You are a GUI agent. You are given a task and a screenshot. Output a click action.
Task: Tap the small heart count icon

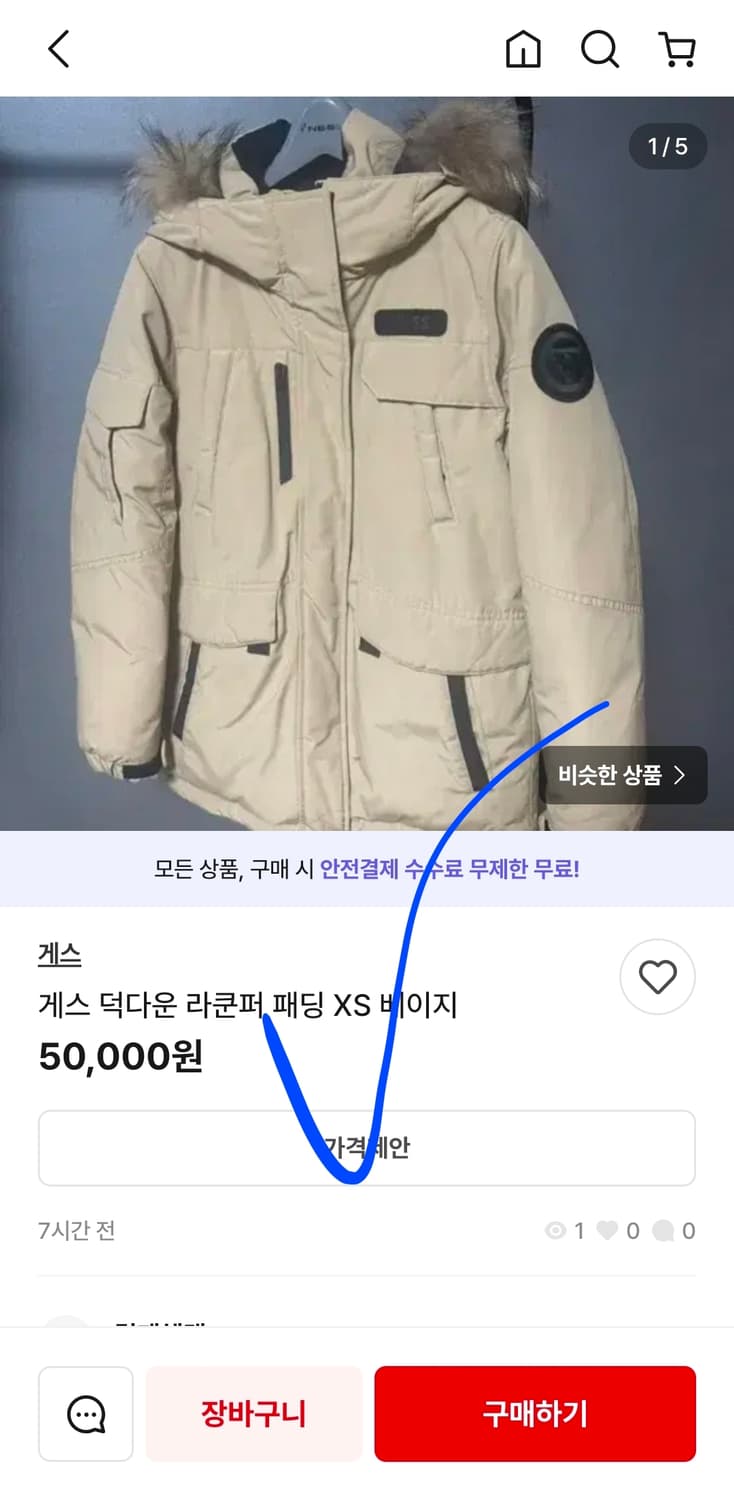(x=610, y=1231)
